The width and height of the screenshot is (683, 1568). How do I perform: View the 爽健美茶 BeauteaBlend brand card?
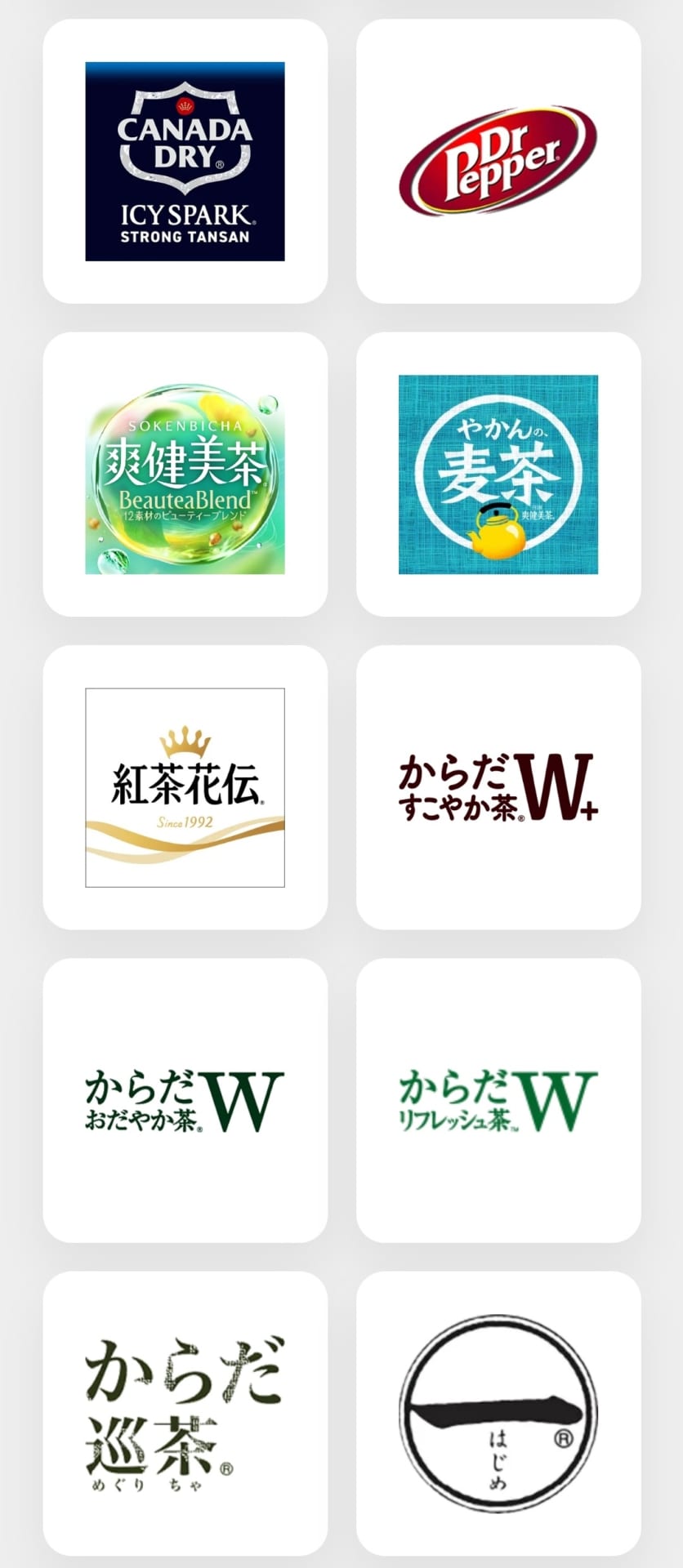tap(185, 474)
